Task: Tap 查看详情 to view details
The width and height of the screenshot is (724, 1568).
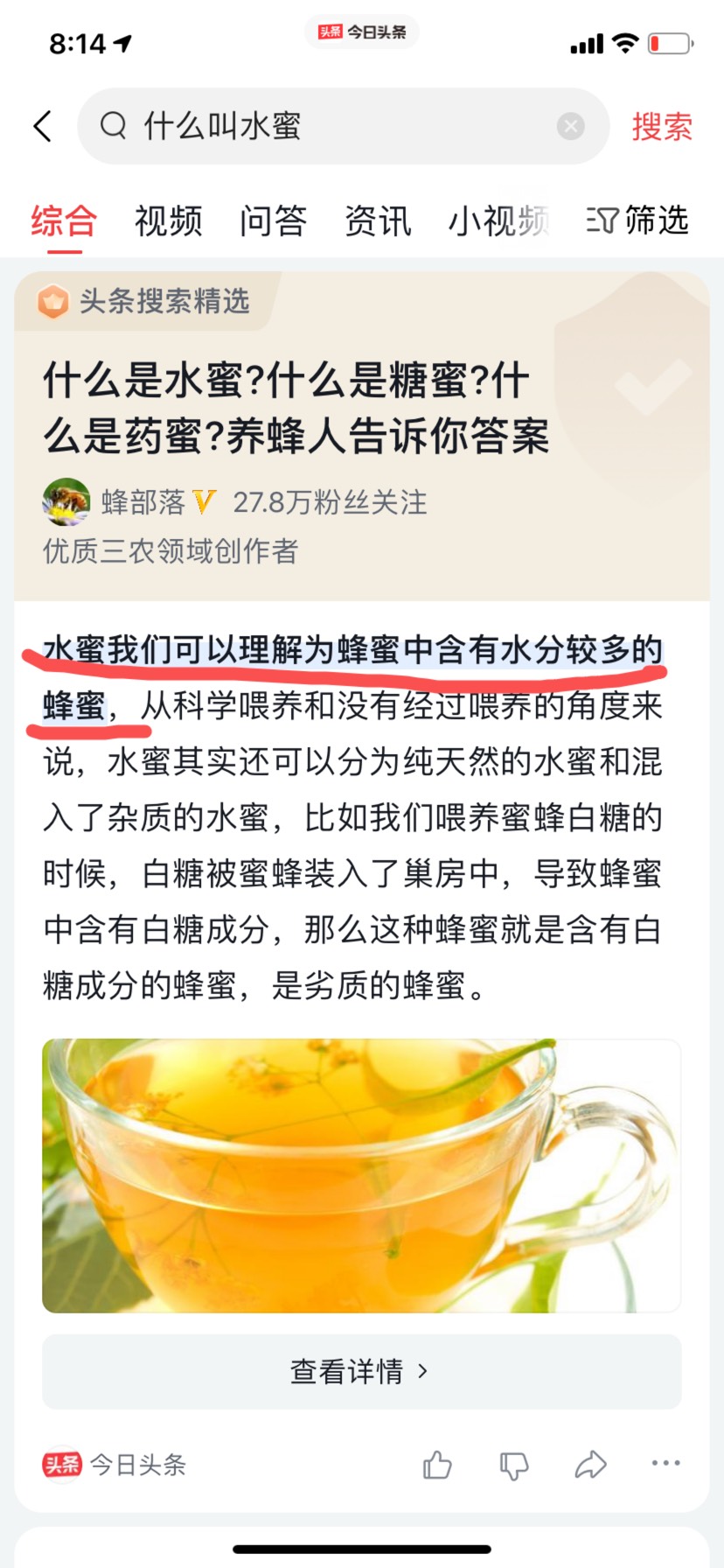Action: (361, 1371)
